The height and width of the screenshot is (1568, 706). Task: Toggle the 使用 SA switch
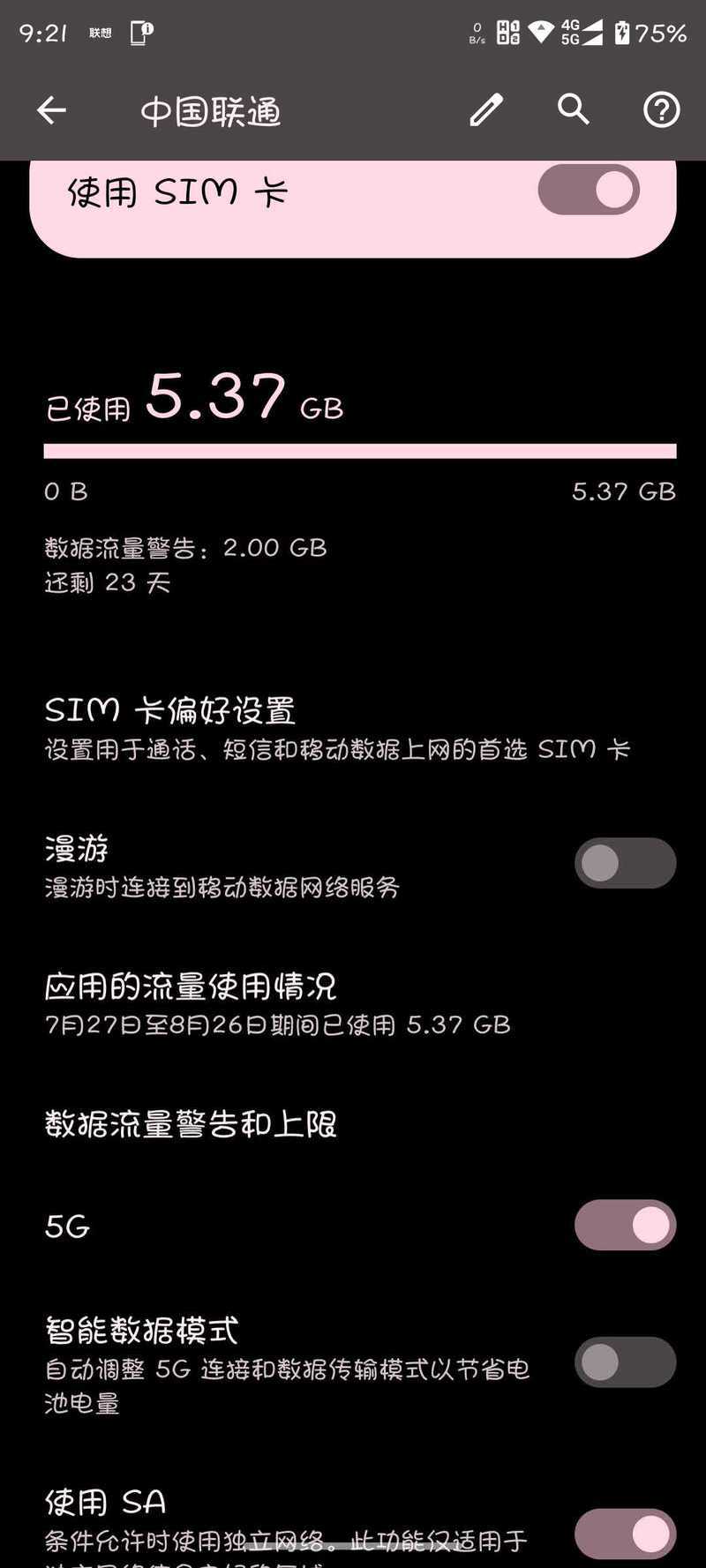625,1534
